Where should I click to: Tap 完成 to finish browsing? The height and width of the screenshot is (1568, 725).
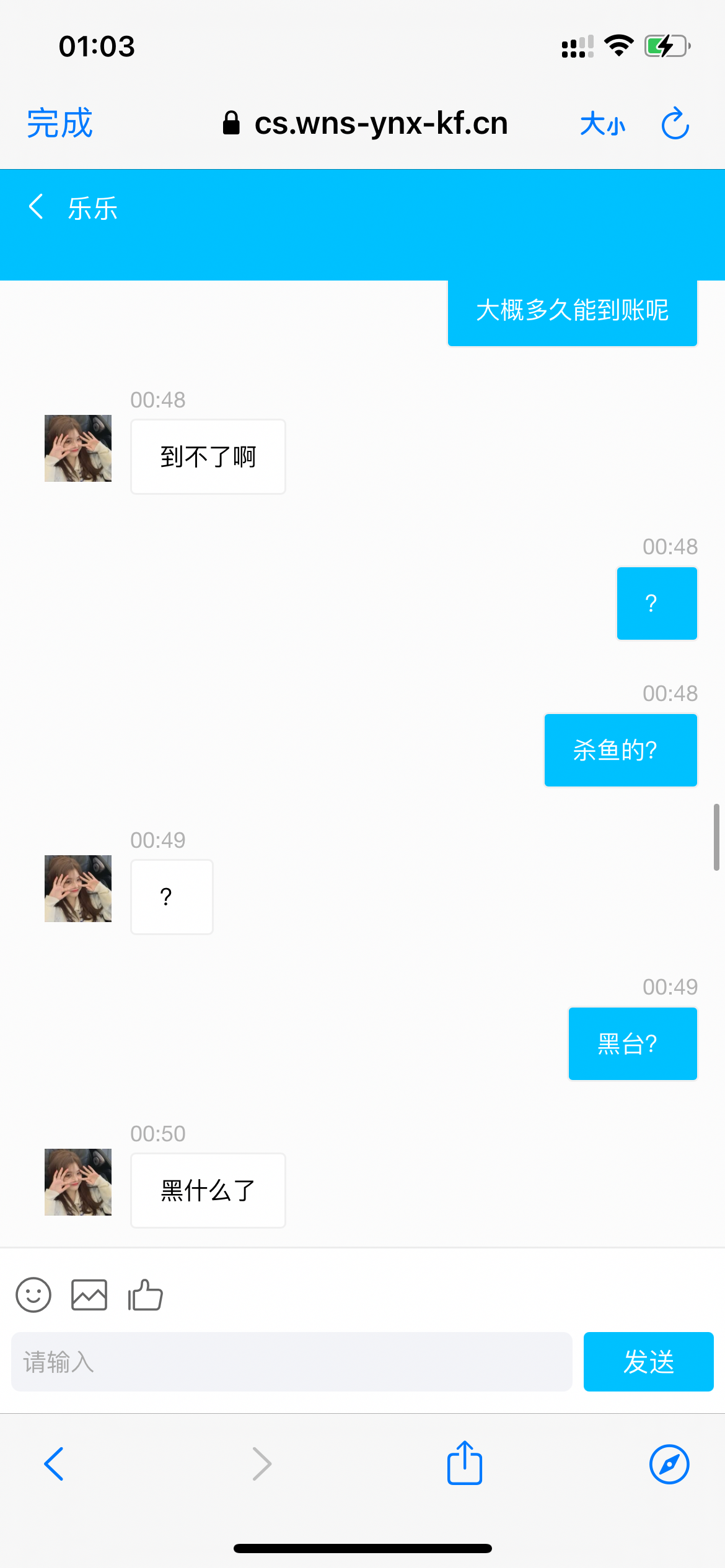(59, 123)
